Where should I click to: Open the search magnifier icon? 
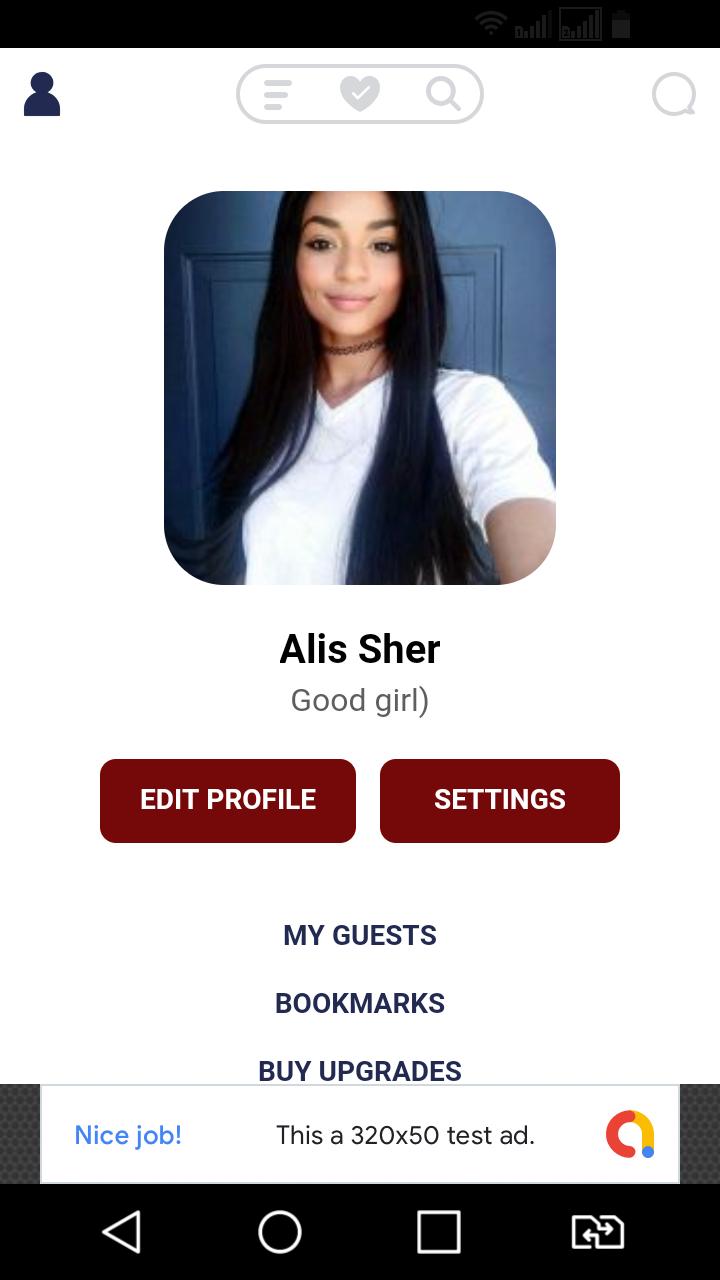pos(442,95)
